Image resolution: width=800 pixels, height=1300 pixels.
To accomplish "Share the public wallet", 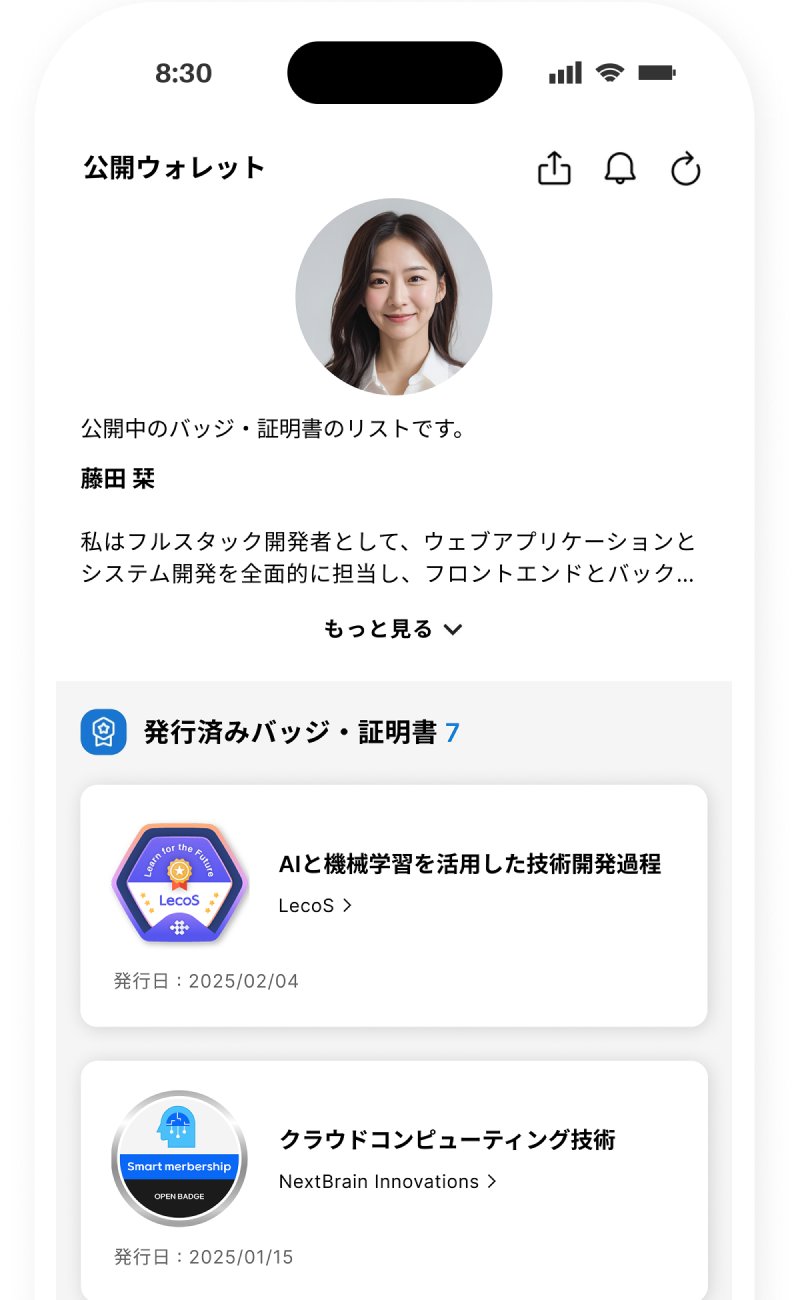I will tap(554, 168).
